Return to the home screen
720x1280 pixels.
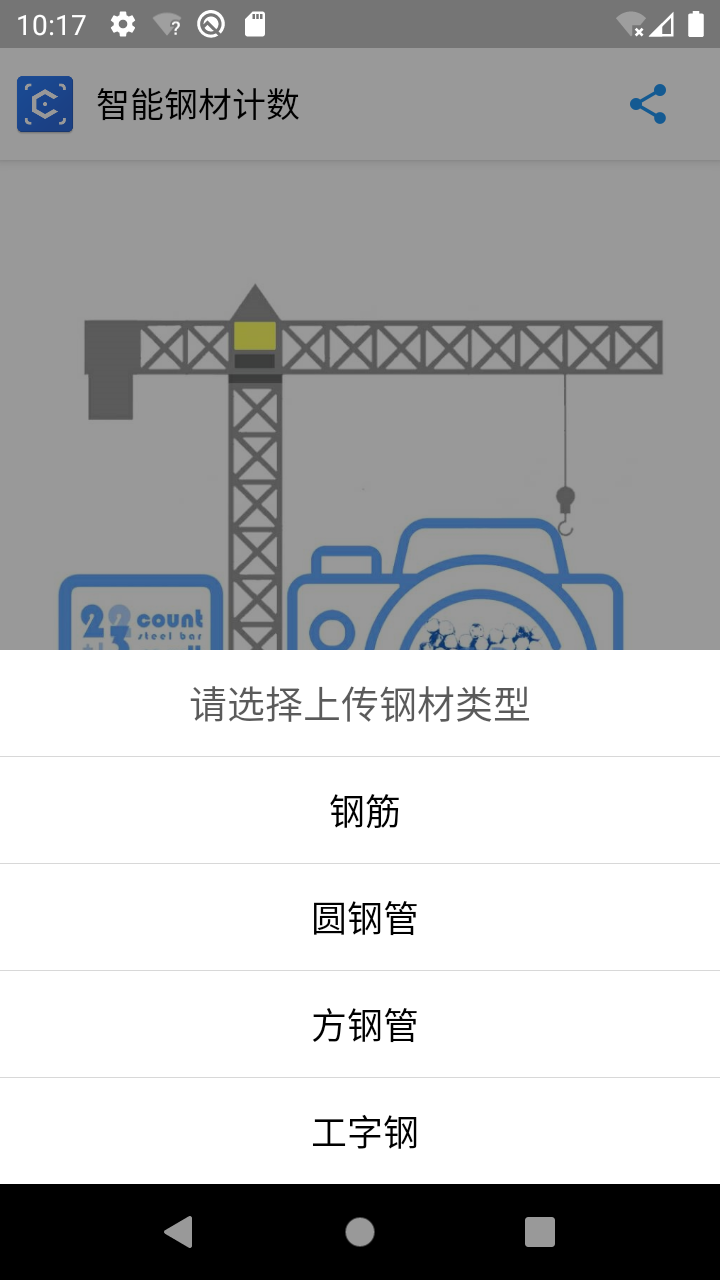pos(360,1232)
